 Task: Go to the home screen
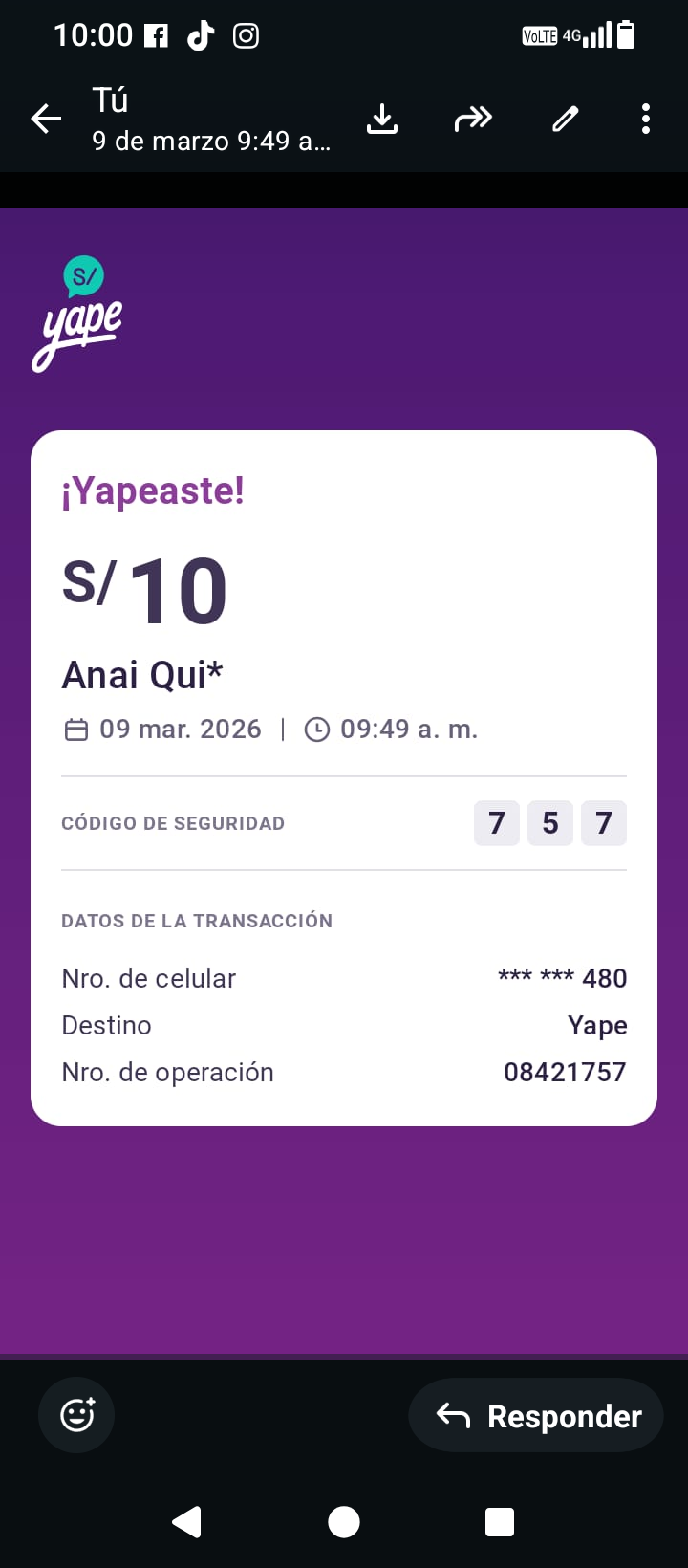pyautogui.click(x=344, y=1521)
